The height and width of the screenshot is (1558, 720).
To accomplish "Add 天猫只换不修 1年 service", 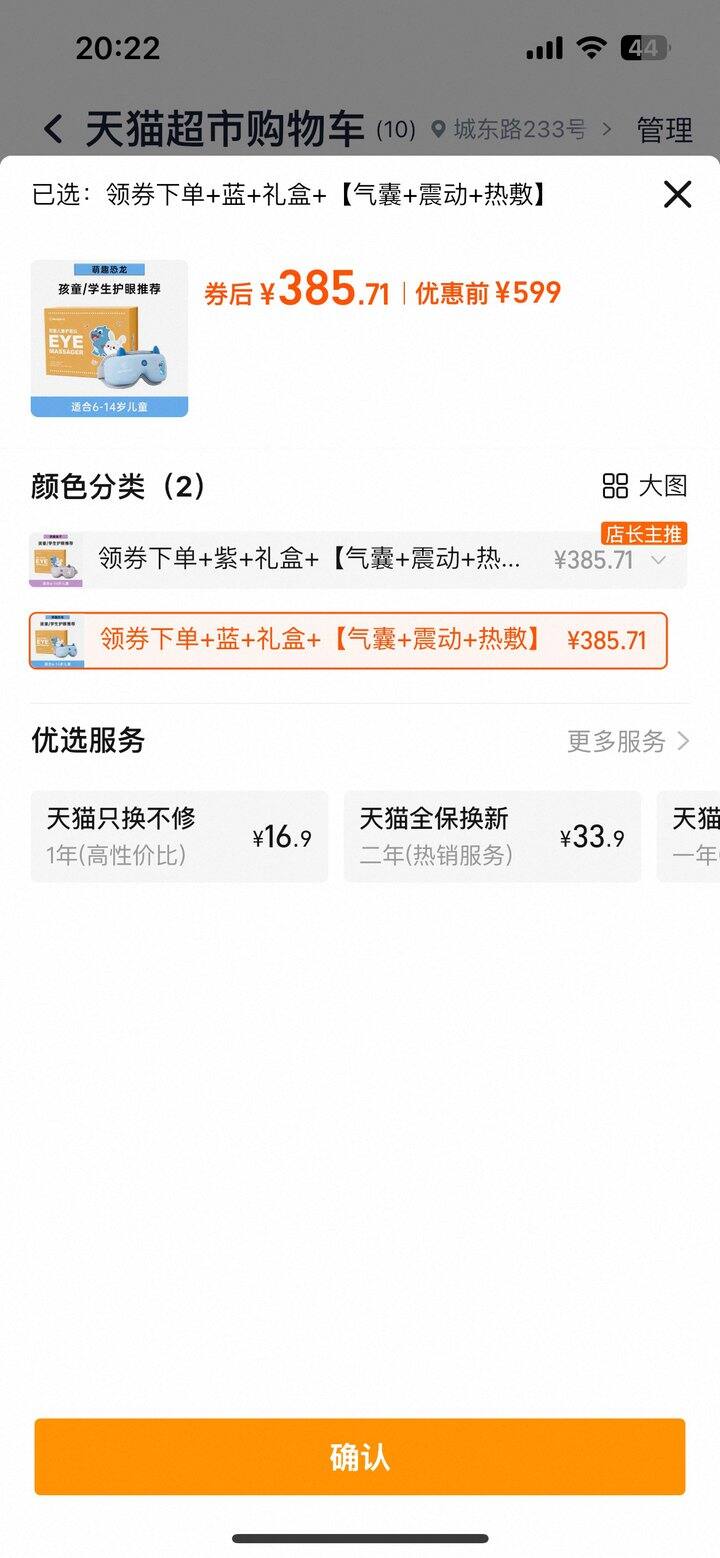I will coord(179,836).
